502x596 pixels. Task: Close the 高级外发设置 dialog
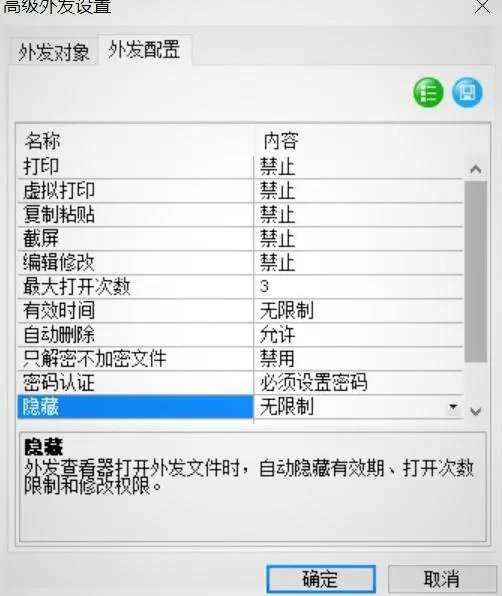pyautogui.click(x=482, y=6)
